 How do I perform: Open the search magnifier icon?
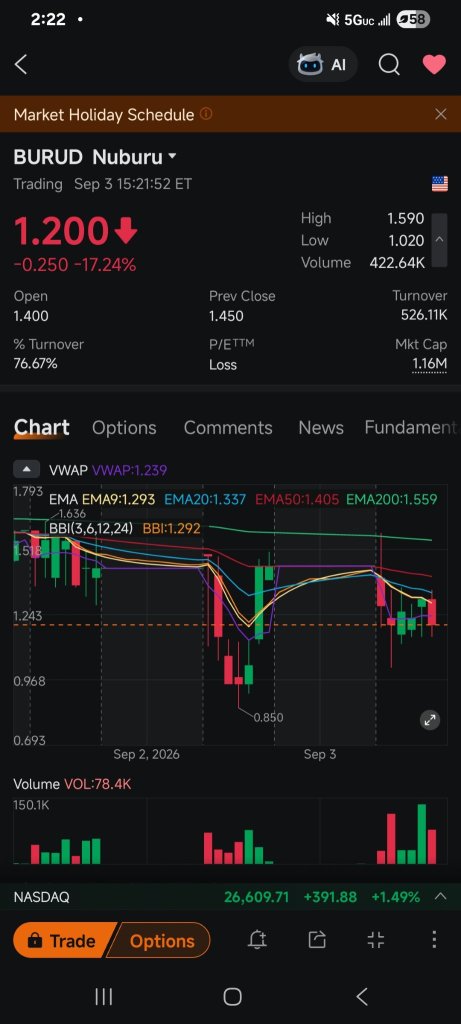point(389,64)
